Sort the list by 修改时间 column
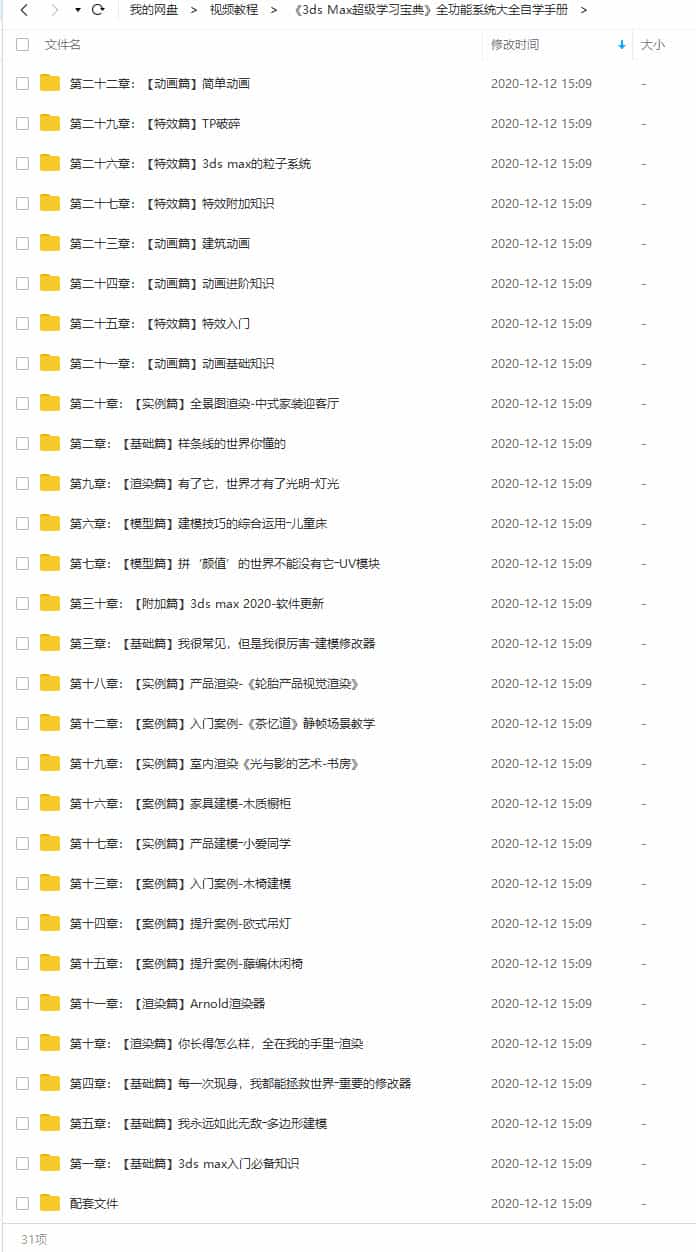The height and width of the screenshot is (1252, 696). [x=515, y=45]
